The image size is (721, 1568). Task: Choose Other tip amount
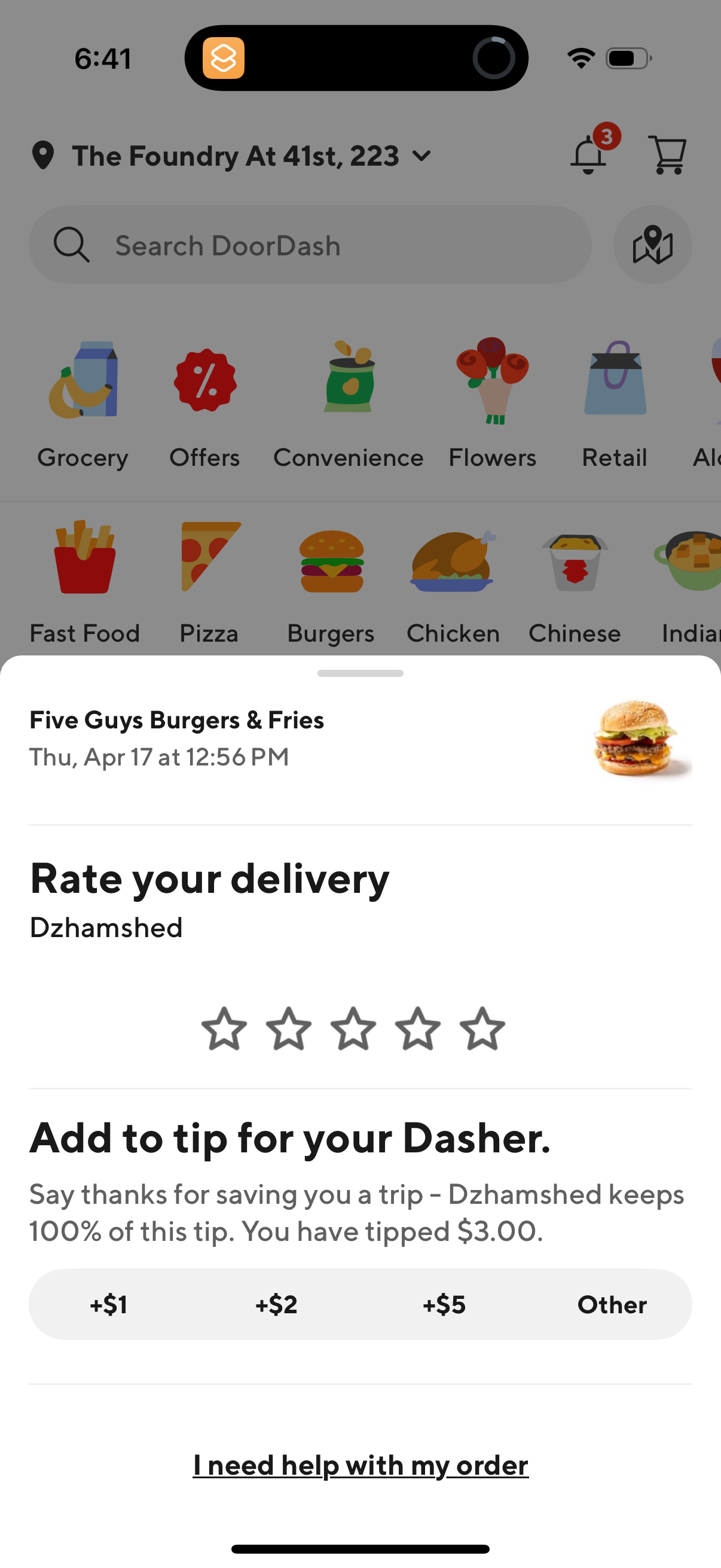(612, 1304)
